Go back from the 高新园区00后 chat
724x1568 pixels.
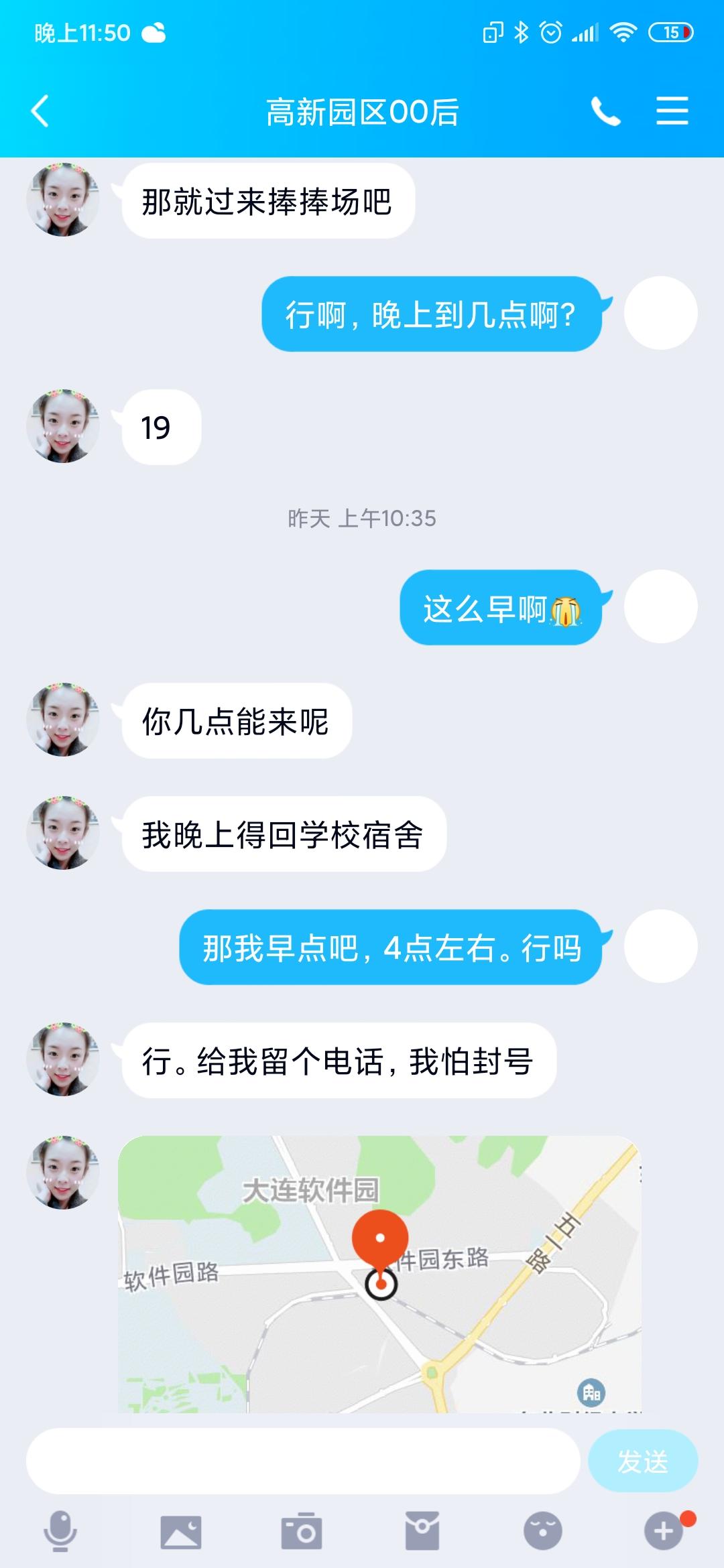(x=40, y=111)
